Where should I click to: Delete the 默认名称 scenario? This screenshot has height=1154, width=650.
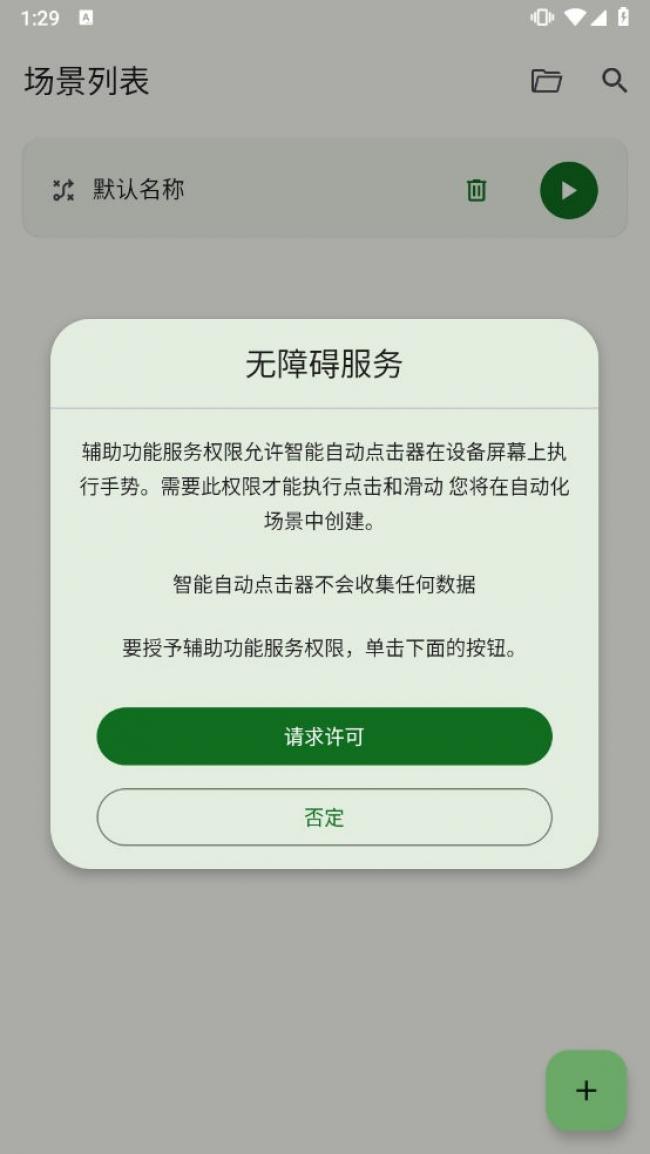click(x=477, y=190)
